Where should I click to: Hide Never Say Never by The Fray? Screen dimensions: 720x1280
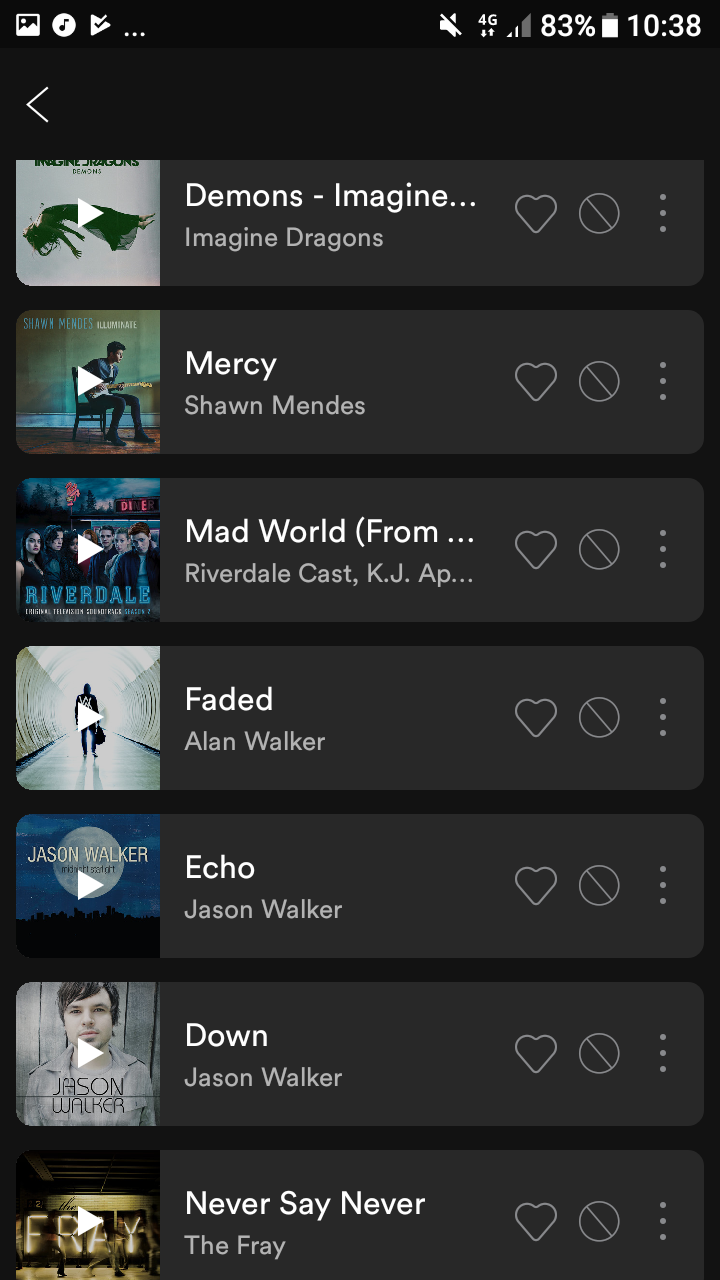point(599,1222)
